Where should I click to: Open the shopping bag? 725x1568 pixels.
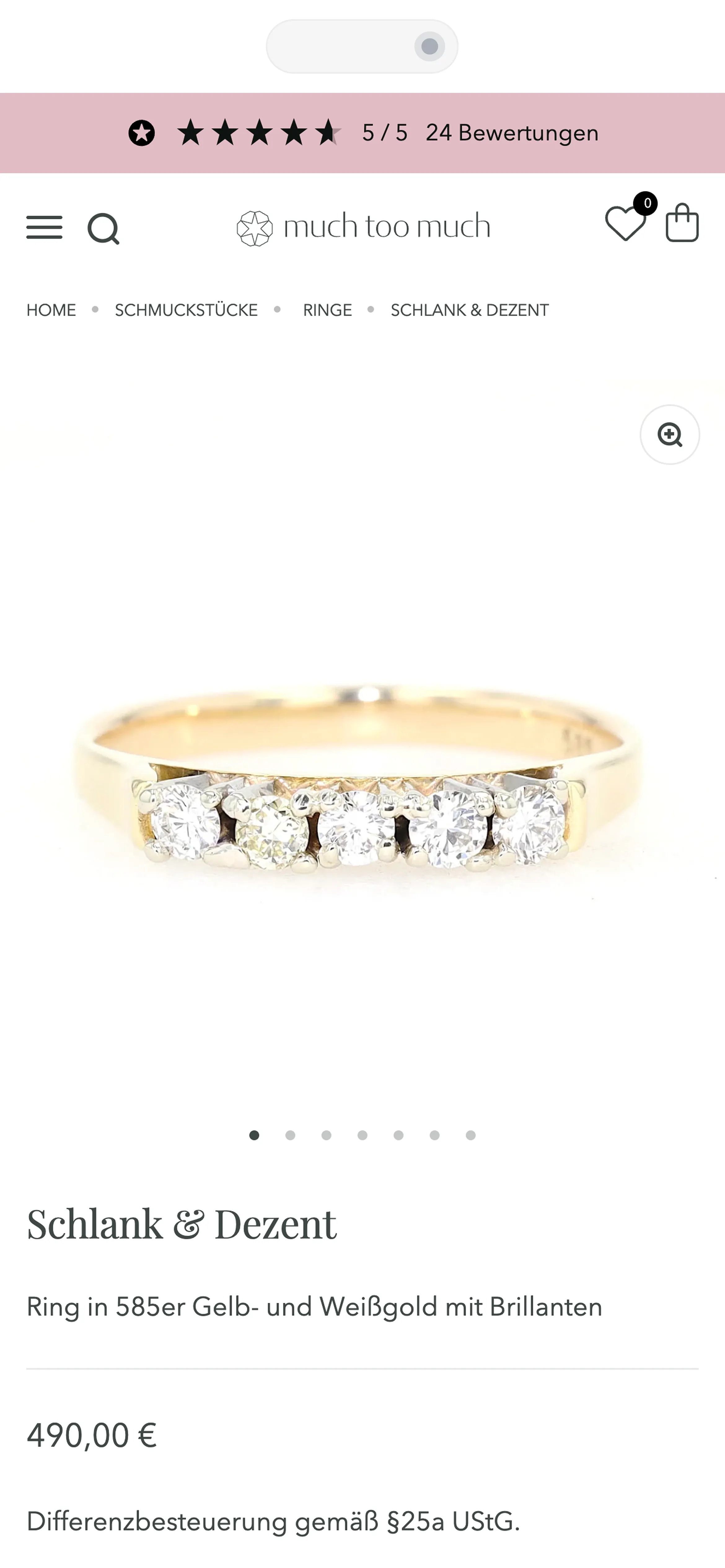point(682,223)
